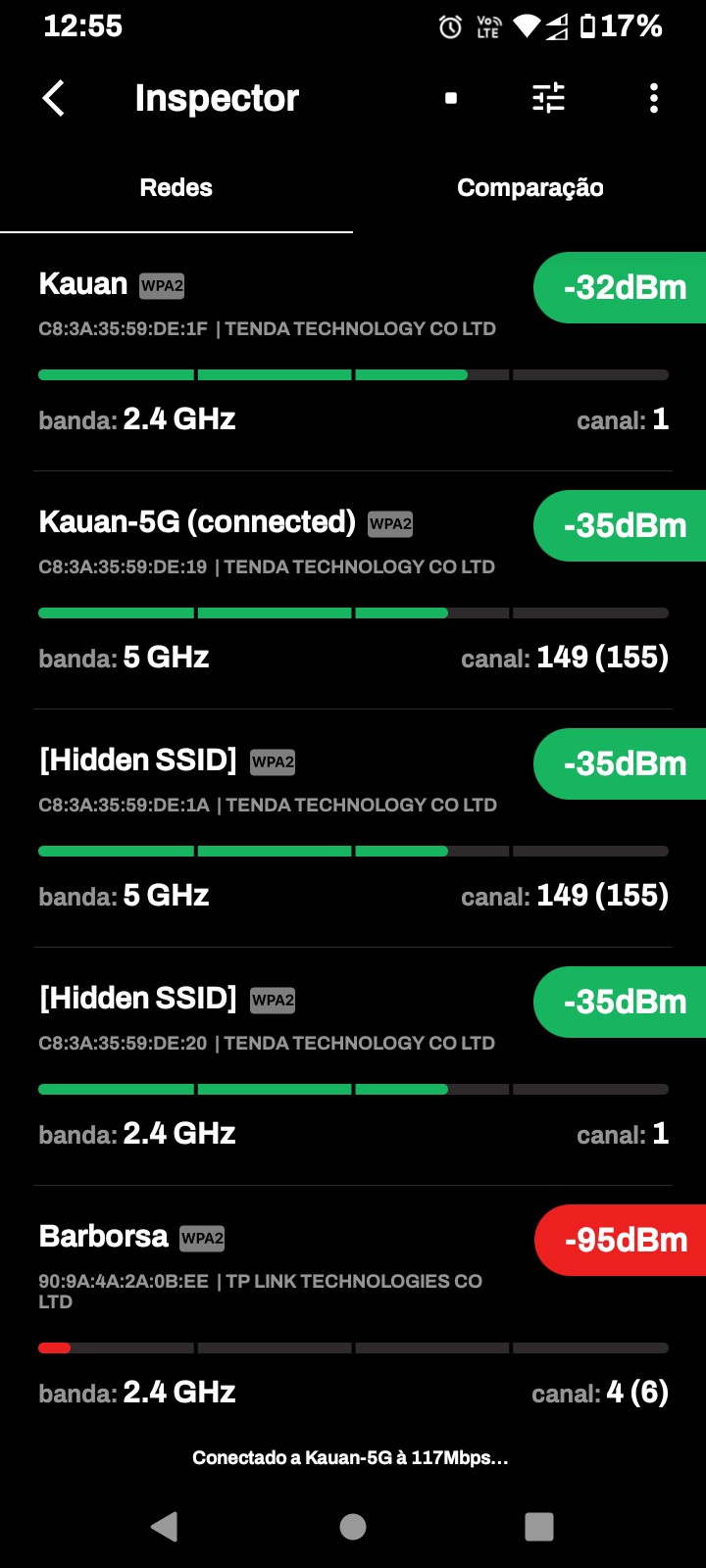Viewport: 706px width, 1568px height.
Task: Go back from the Inspector screen
Action: point(54,98)
